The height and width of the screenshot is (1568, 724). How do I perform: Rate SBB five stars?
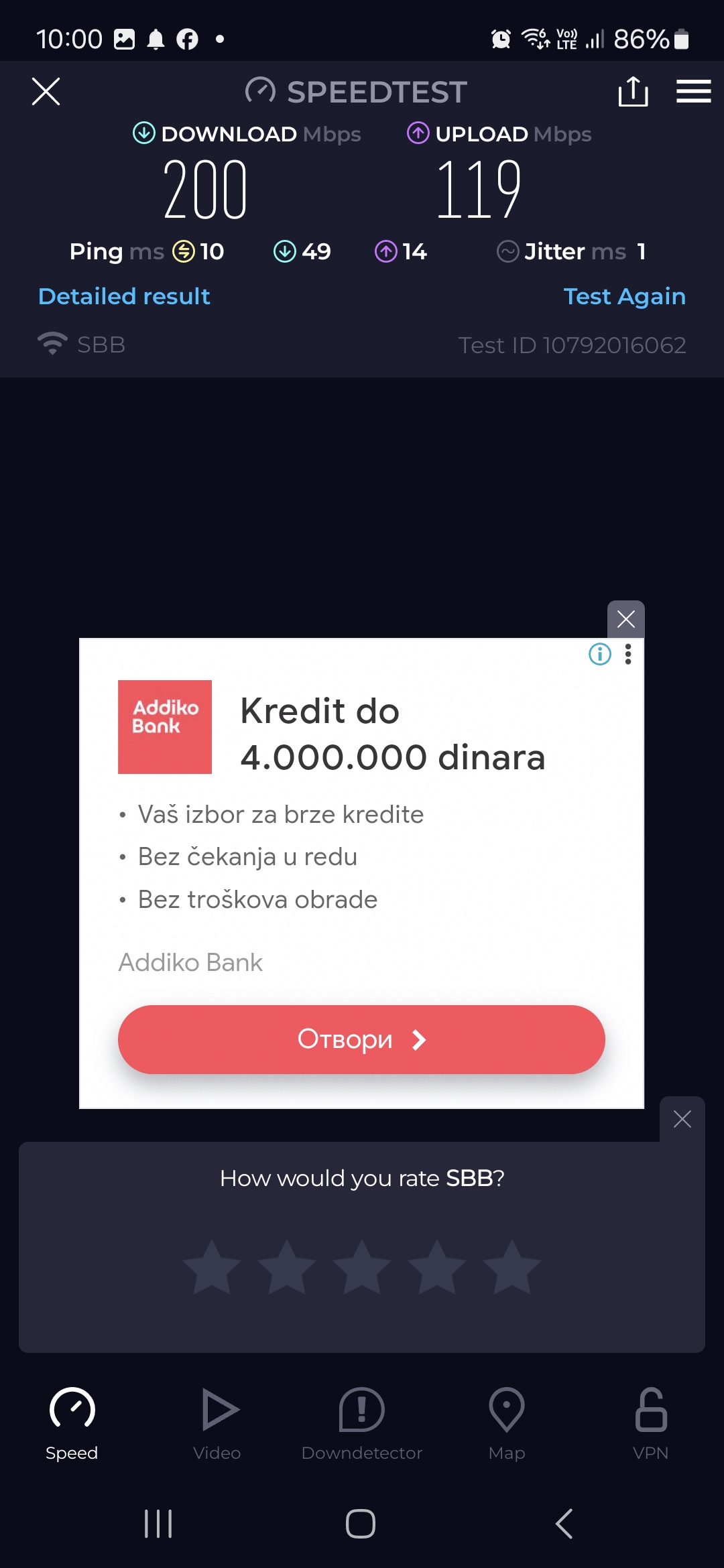point(511,1267)
